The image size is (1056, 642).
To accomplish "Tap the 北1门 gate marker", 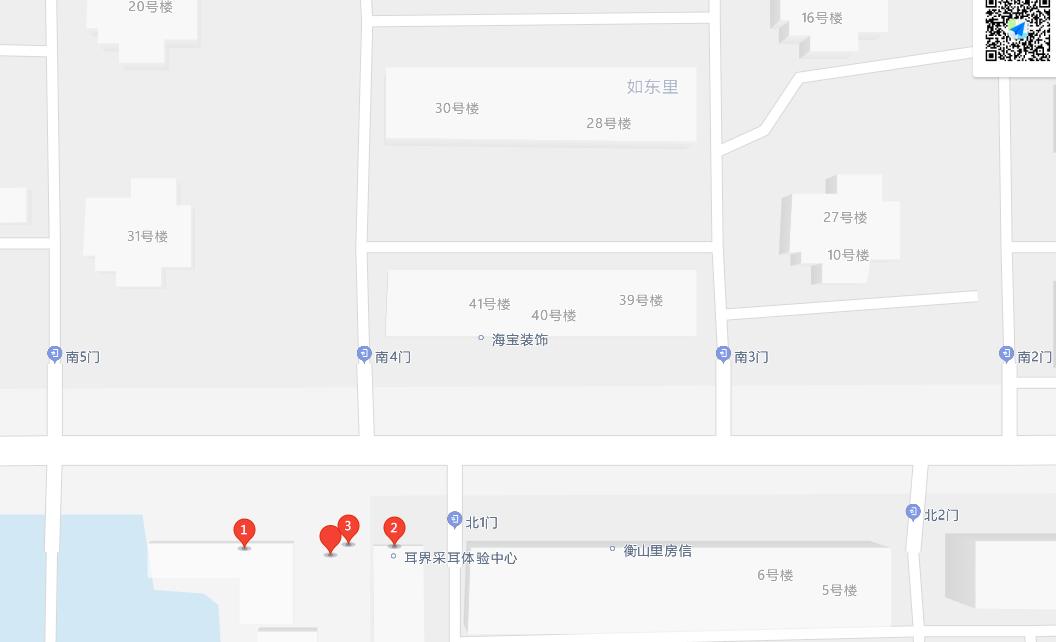I will [x=455, y=520].
